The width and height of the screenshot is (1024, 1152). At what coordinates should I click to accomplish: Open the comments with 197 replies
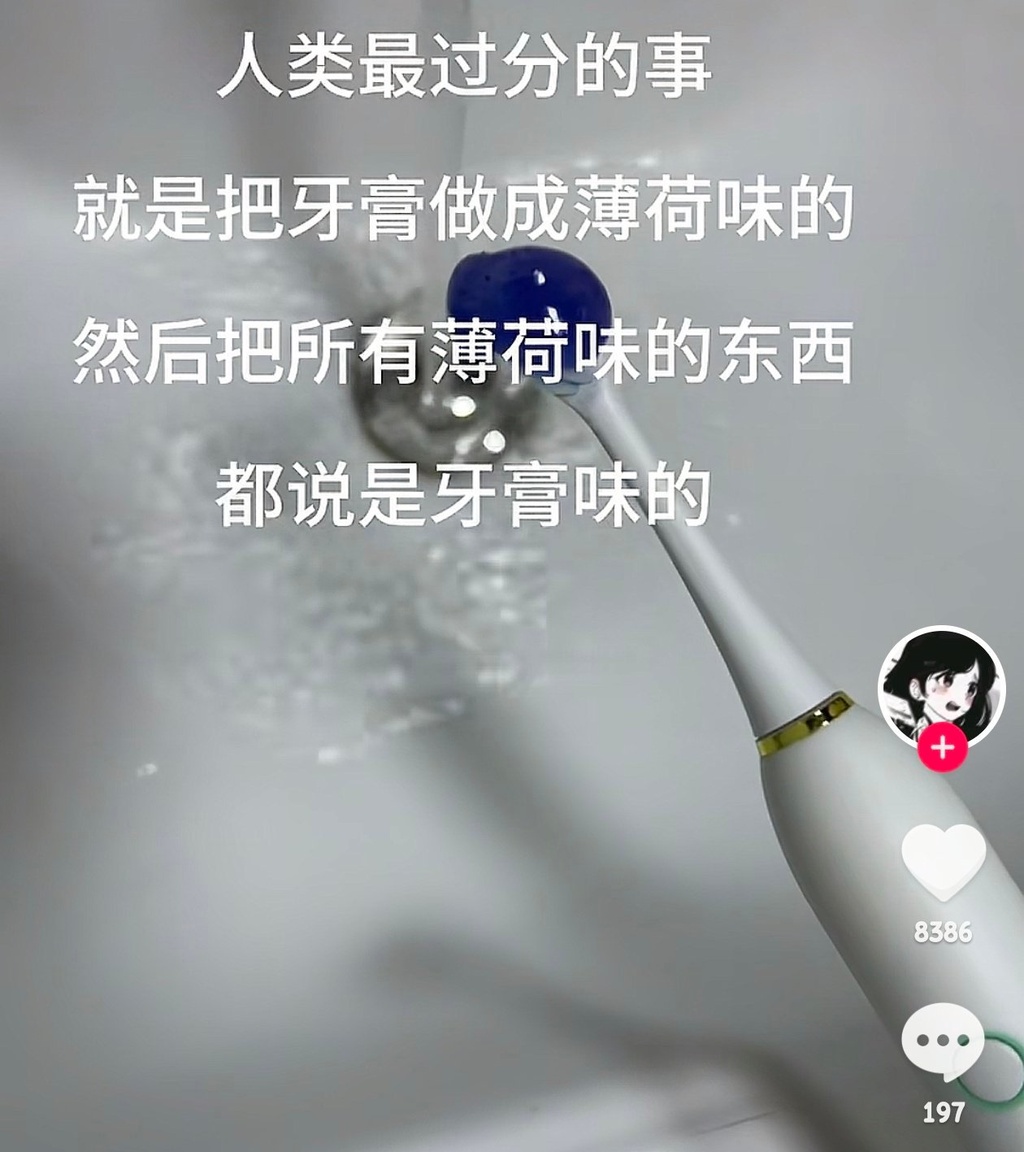pyautogui.click(x=943, y=1043)
